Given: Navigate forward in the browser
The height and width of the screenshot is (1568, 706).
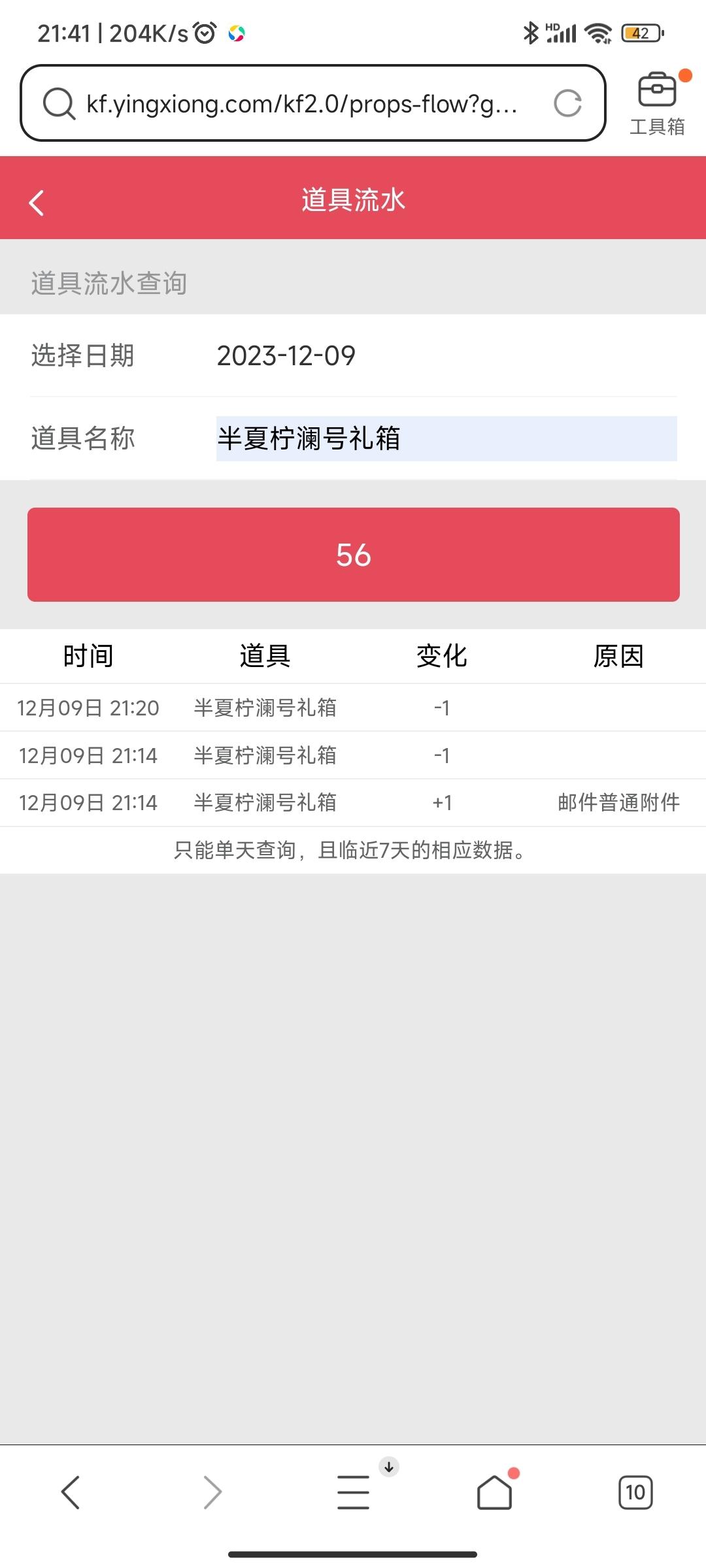Looking at the screenshot, I should point(212,1492).
